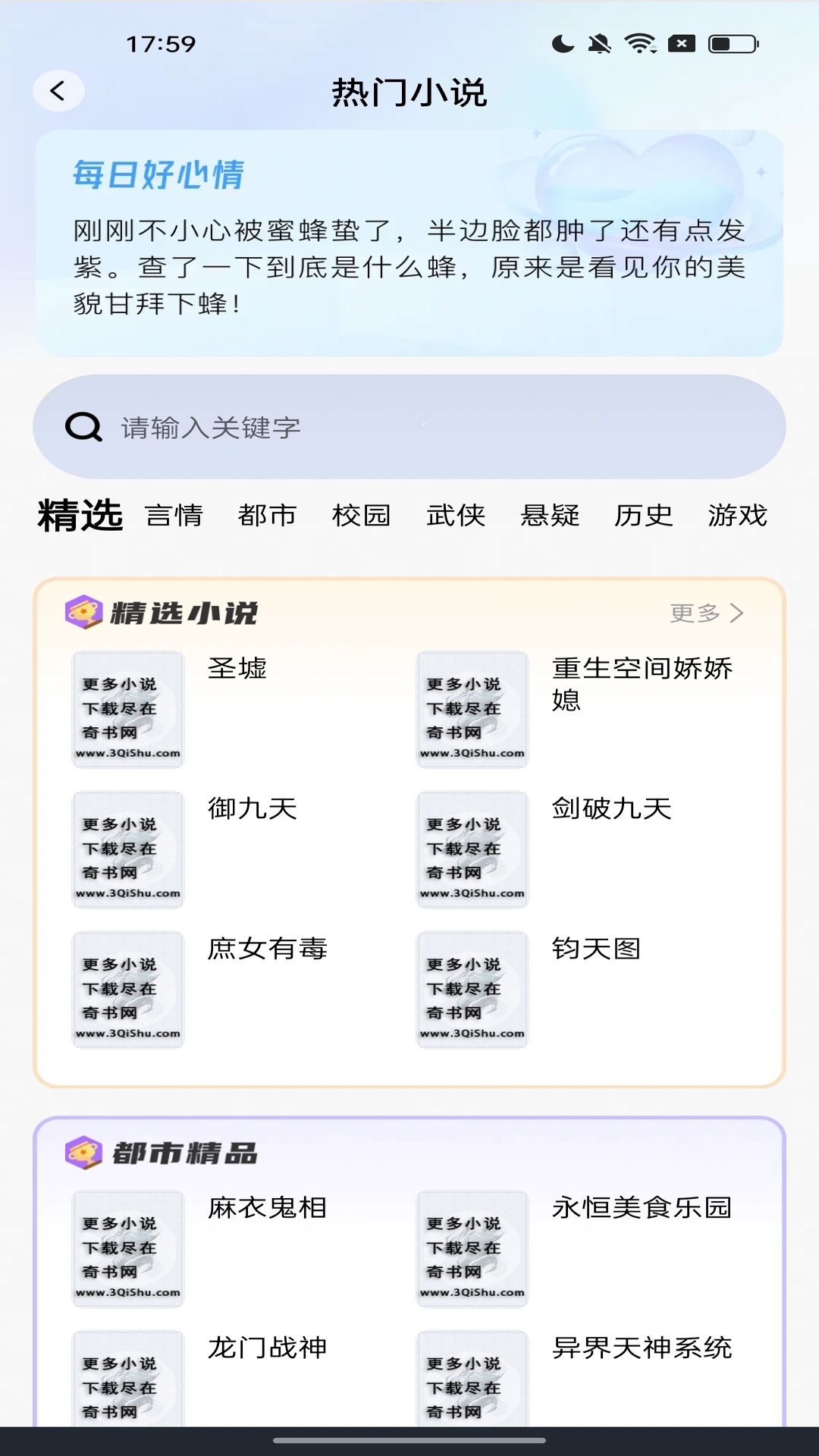Tap the back arrow icon
The image size is (819, 1456).
(x=57, y=89)
